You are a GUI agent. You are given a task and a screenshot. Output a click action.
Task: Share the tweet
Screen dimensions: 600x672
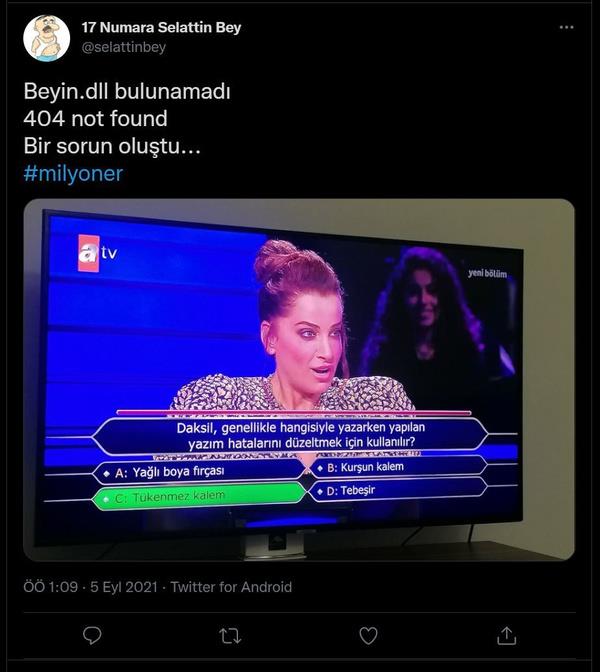click(507, 635)
